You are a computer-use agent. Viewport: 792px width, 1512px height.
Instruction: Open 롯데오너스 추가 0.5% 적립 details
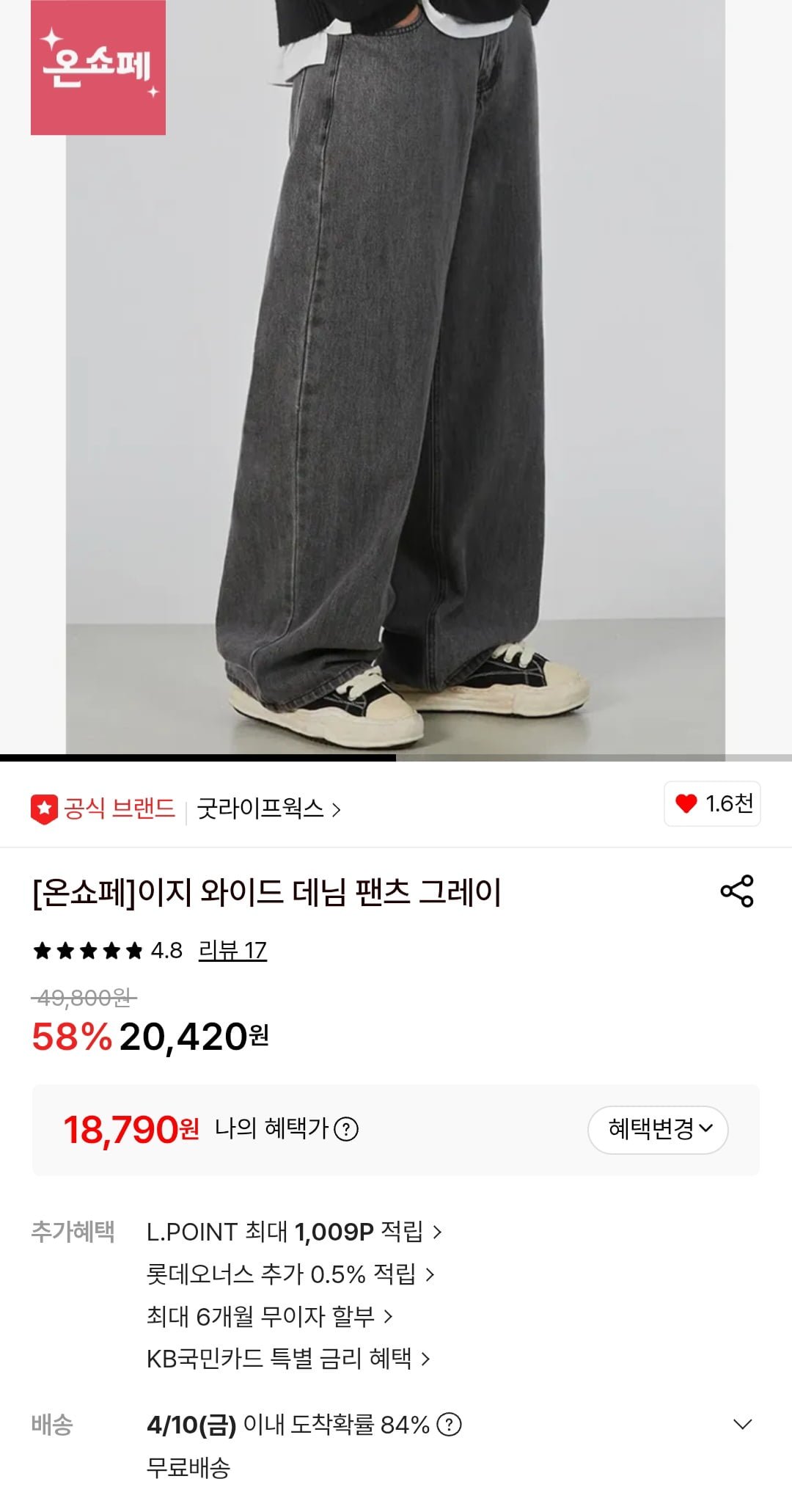tap(290, 1274)
